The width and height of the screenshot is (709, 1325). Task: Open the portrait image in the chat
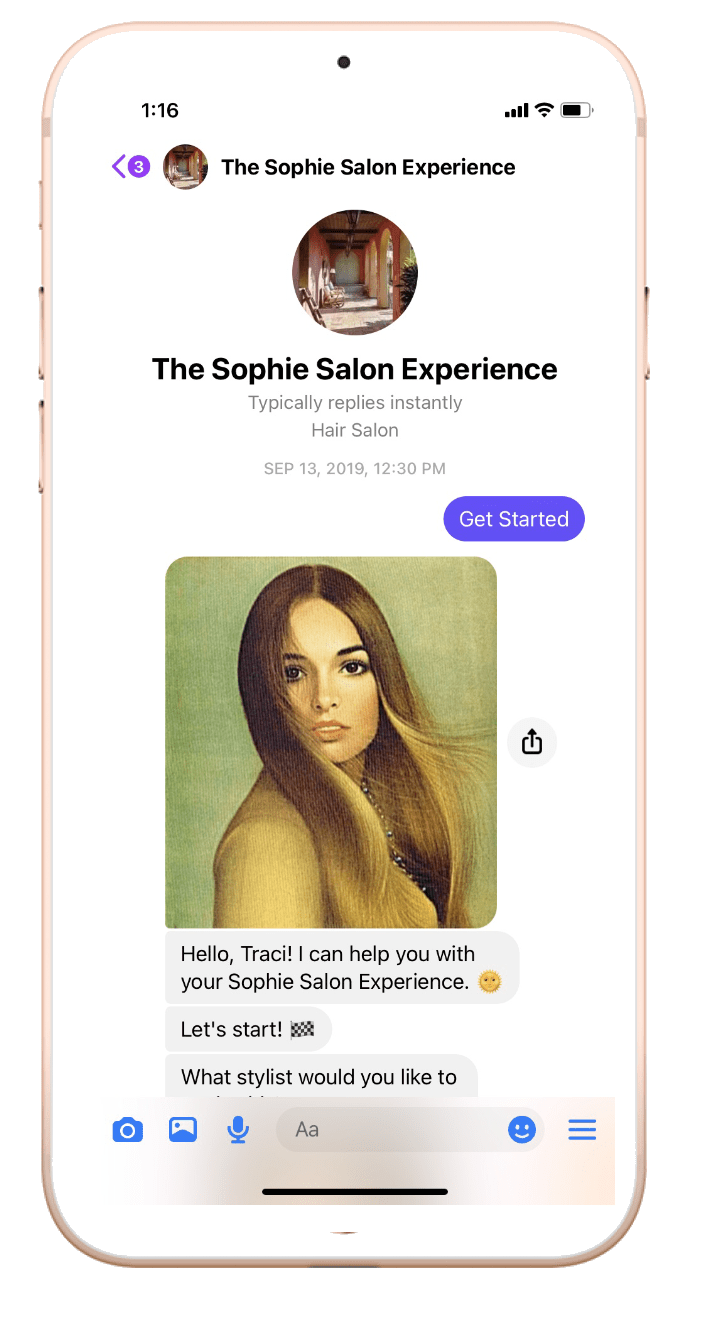click(x=331, y=742)
